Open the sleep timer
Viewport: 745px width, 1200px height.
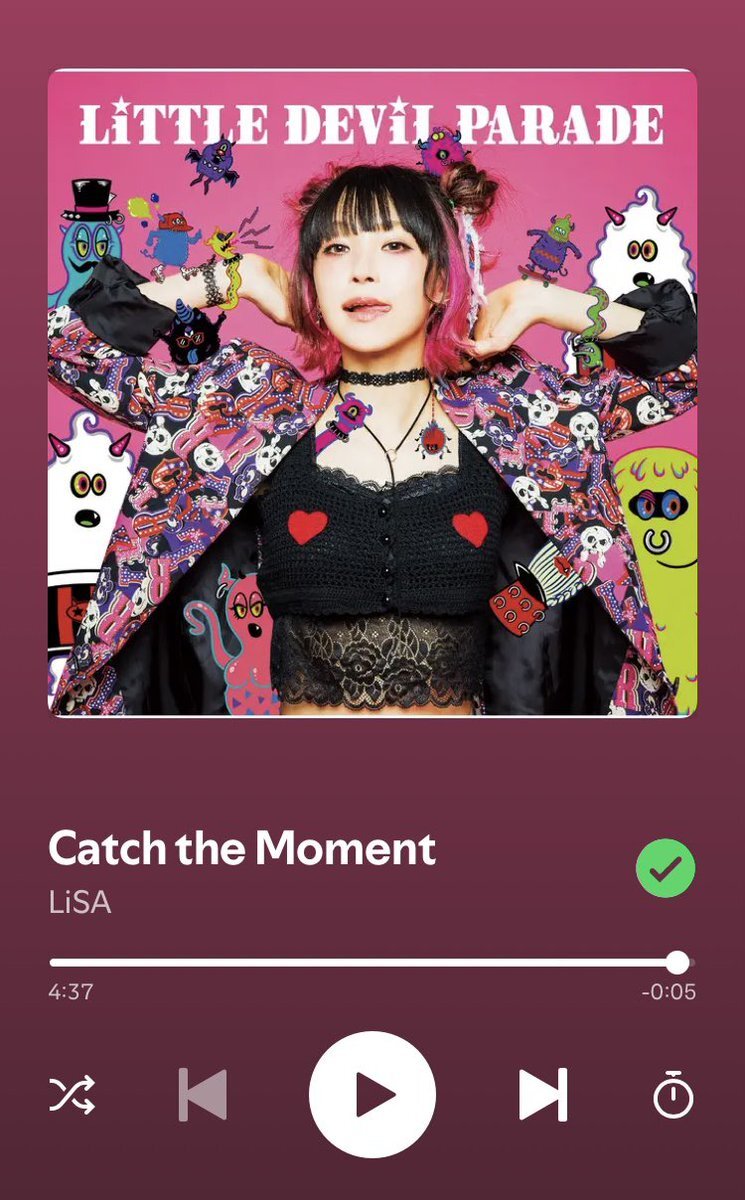(x=673, y=1094)
